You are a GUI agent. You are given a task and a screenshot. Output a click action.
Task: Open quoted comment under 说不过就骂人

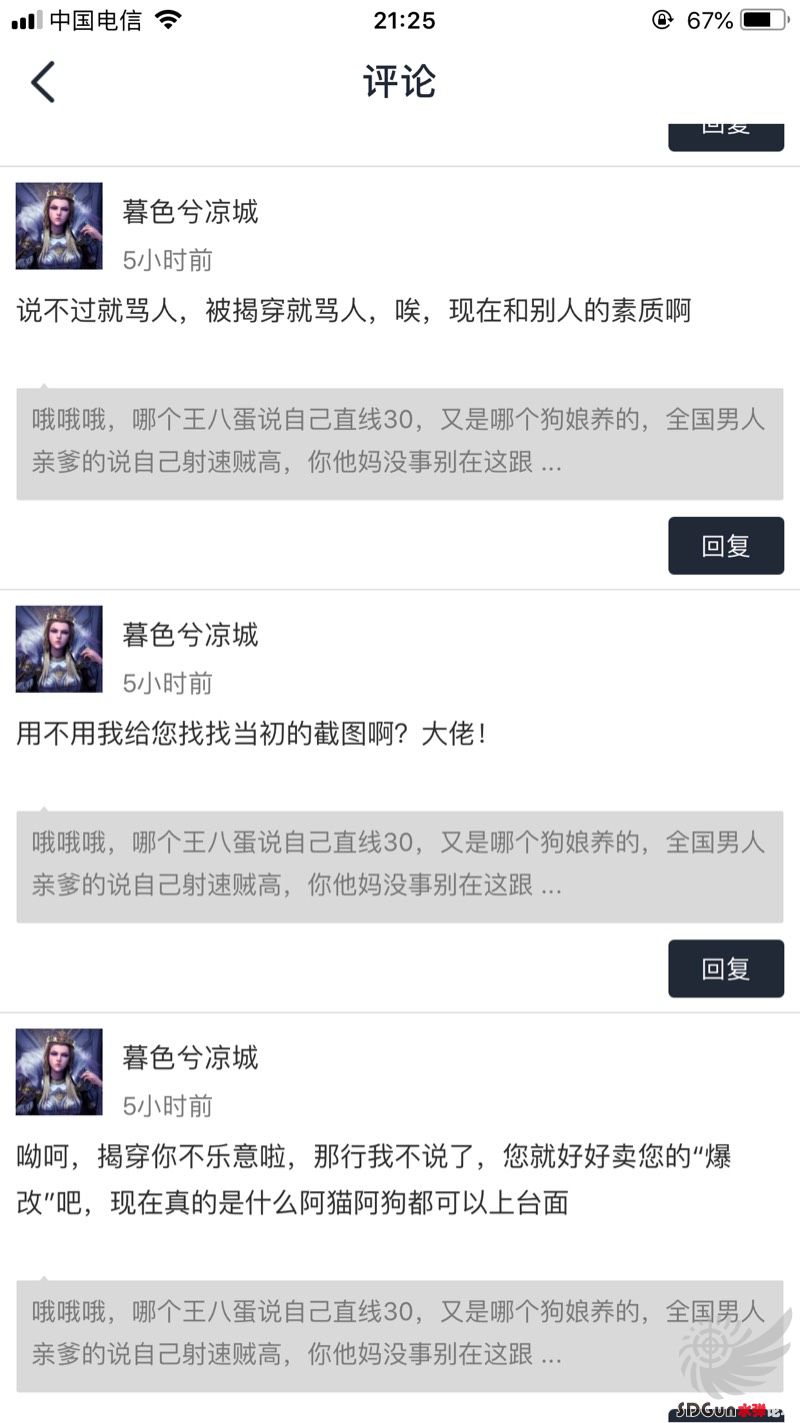[399, 443]
